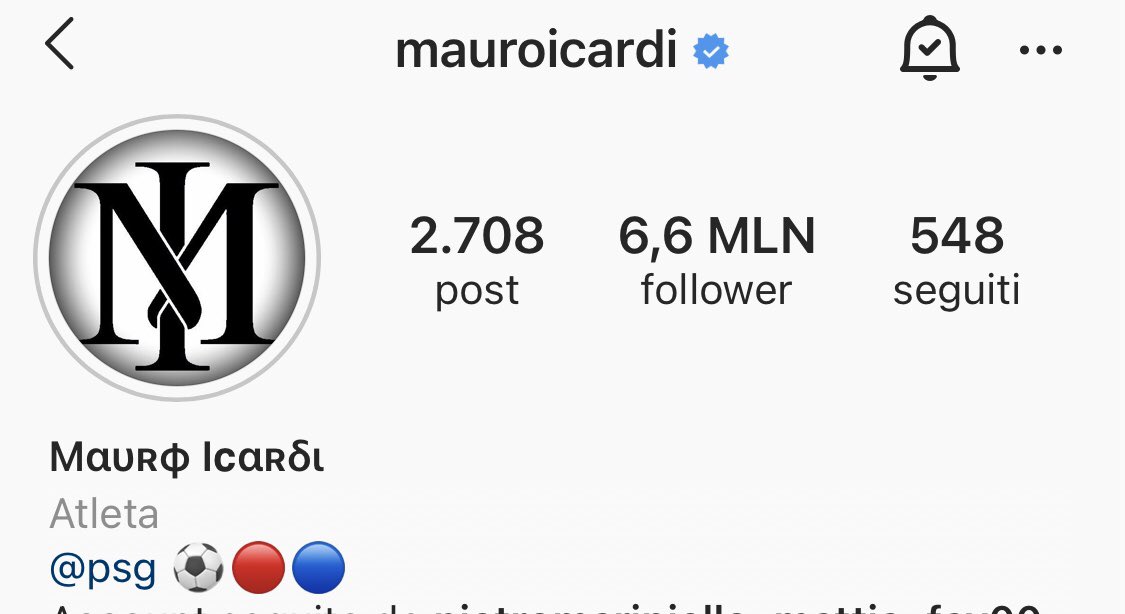Go back using the top arrow
This screenshot has height=614, width=1125.
[x=60, y=47]
